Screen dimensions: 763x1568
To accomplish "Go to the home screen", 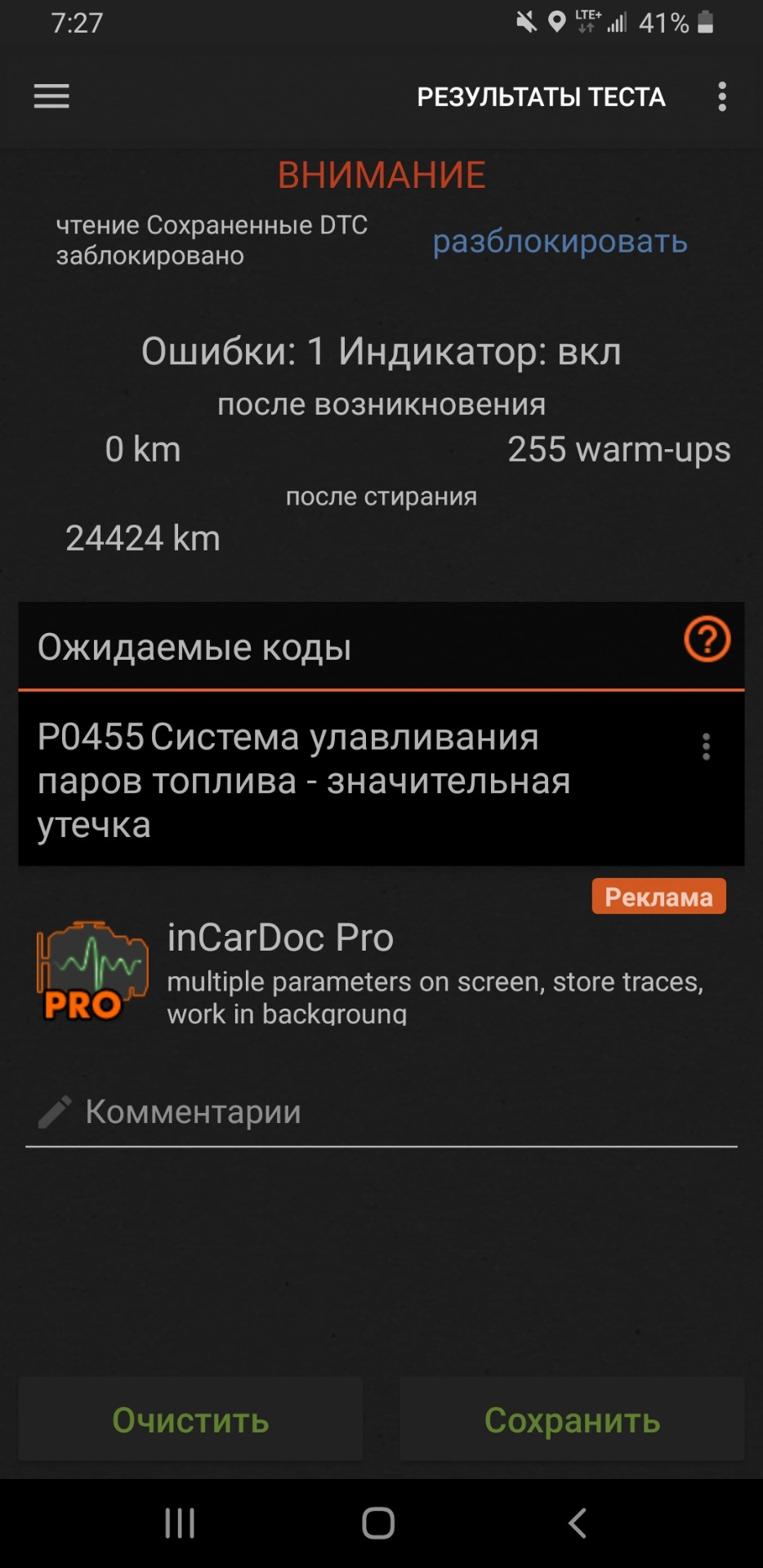I will (x=378, y=1523).
